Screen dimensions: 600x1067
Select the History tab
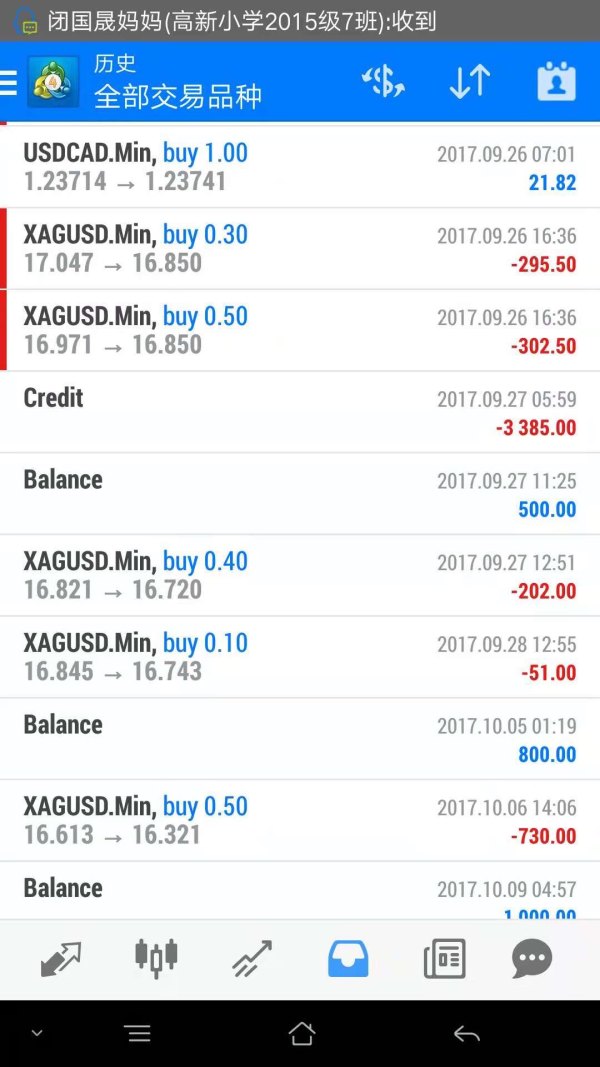coord(348,960)
